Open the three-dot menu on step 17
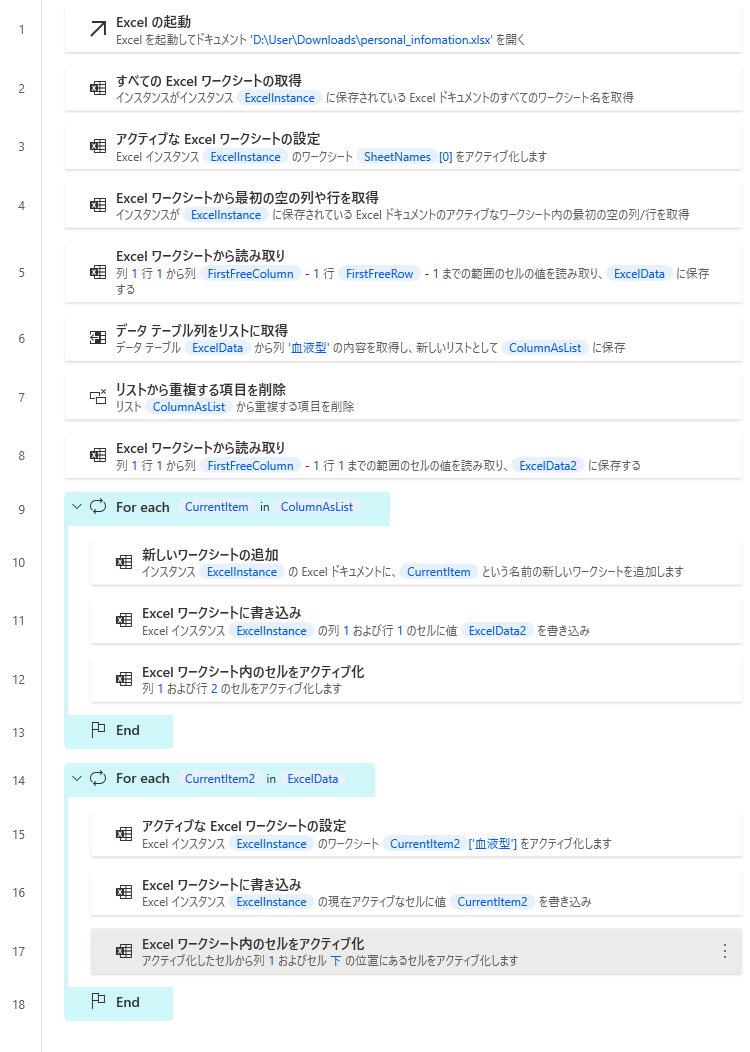 click(725, 951)
